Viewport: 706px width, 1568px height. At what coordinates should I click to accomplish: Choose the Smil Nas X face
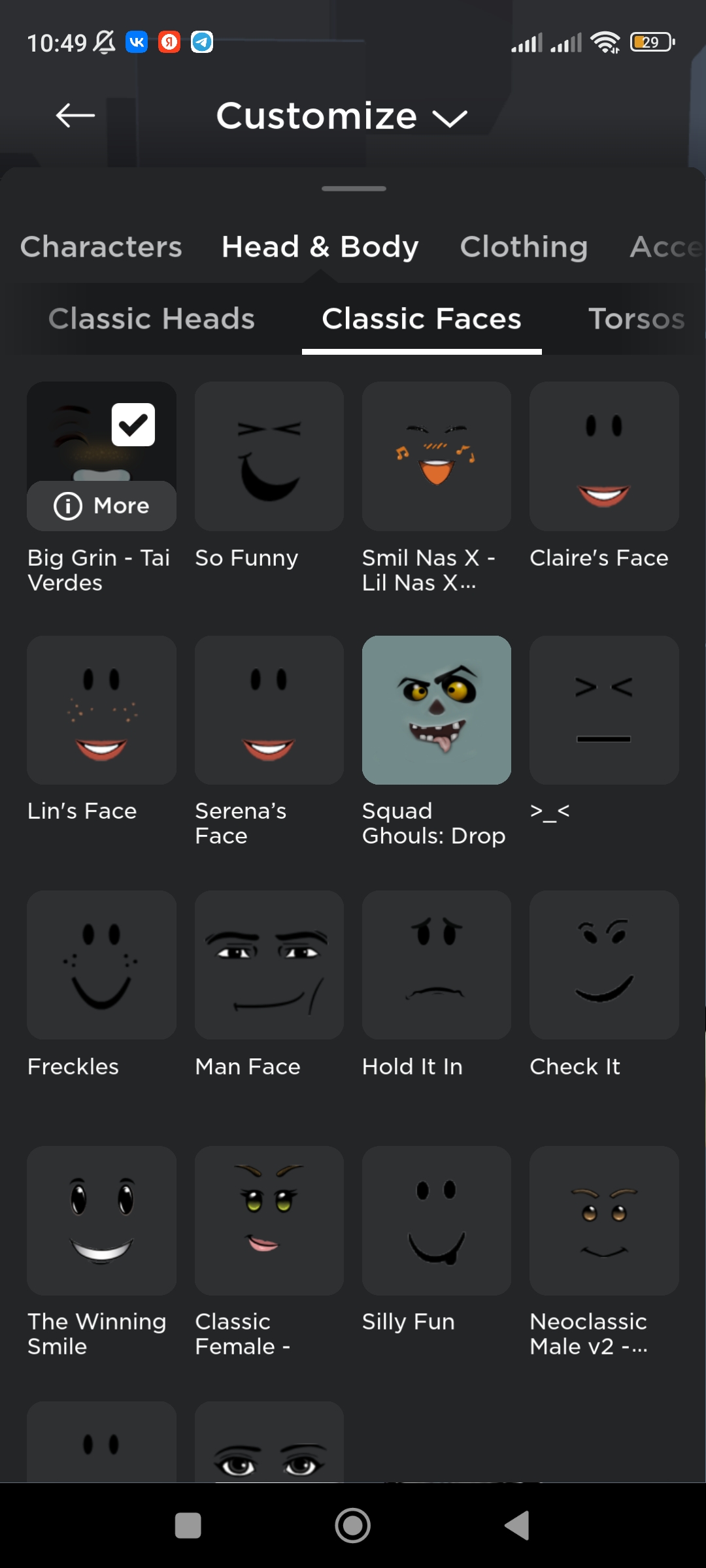[x=436, y=456]
